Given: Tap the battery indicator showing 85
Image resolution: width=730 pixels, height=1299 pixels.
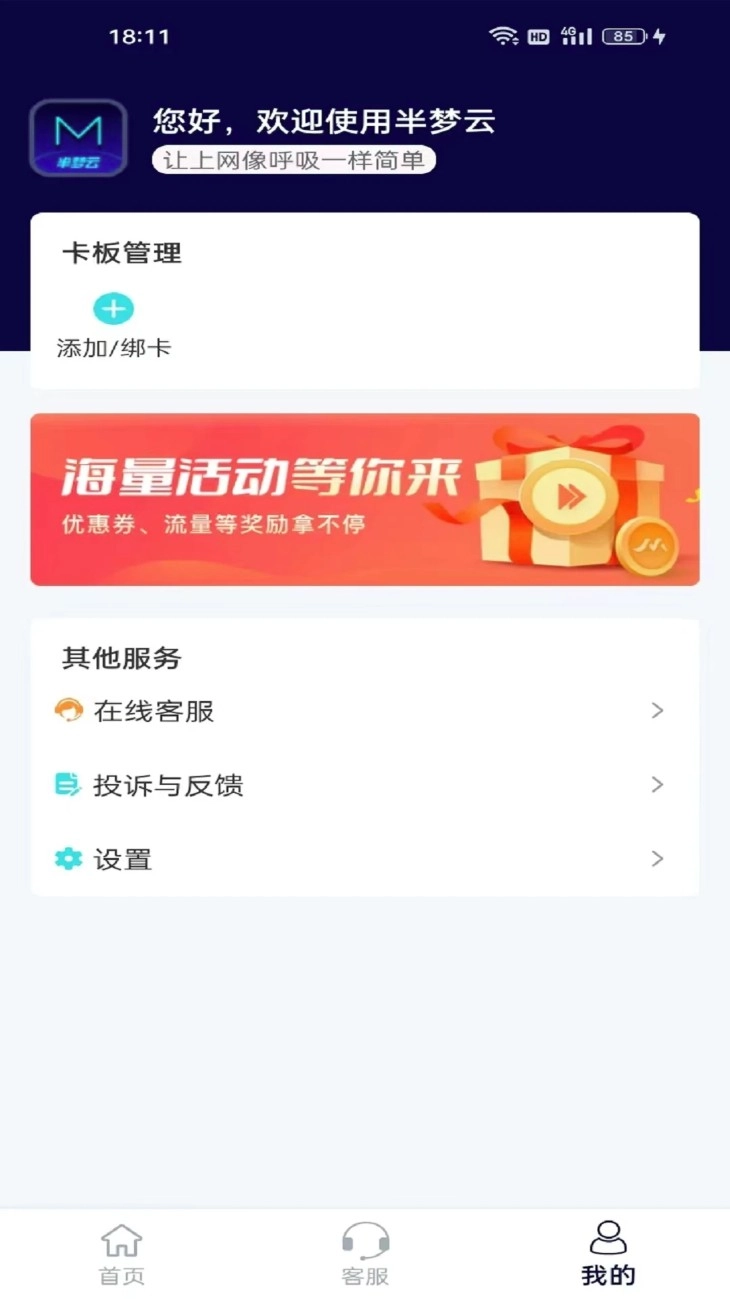Looking at the screenshot, I should [625, 36].
